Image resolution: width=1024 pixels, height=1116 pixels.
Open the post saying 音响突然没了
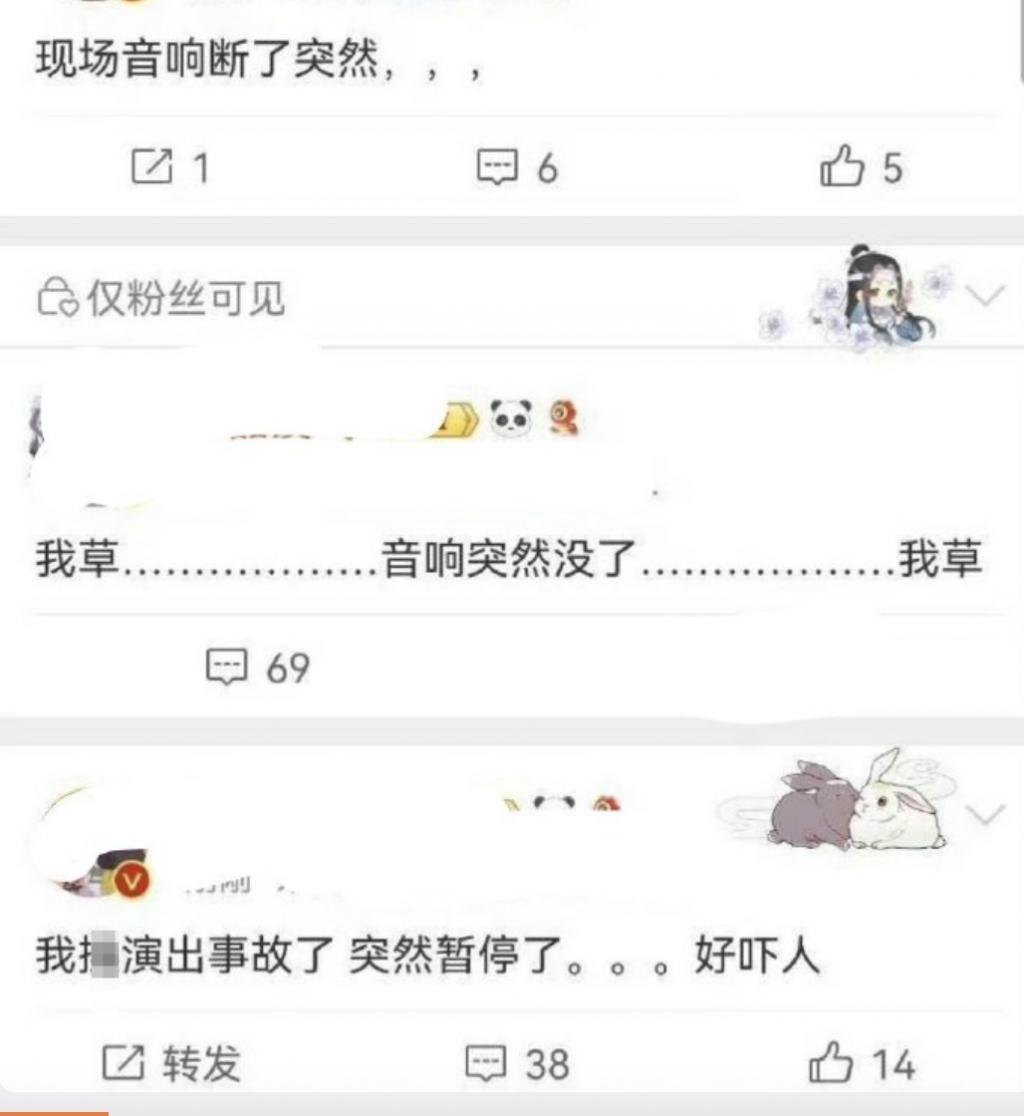tap(508, 560)
